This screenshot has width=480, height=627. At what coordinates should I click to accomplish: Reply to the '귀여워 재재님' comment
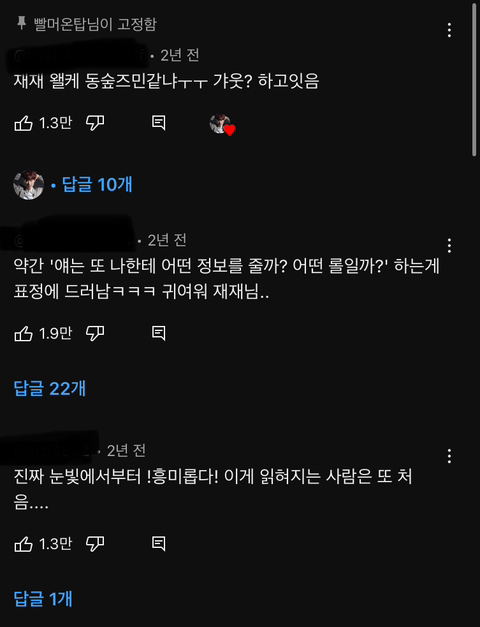[158, 333]
